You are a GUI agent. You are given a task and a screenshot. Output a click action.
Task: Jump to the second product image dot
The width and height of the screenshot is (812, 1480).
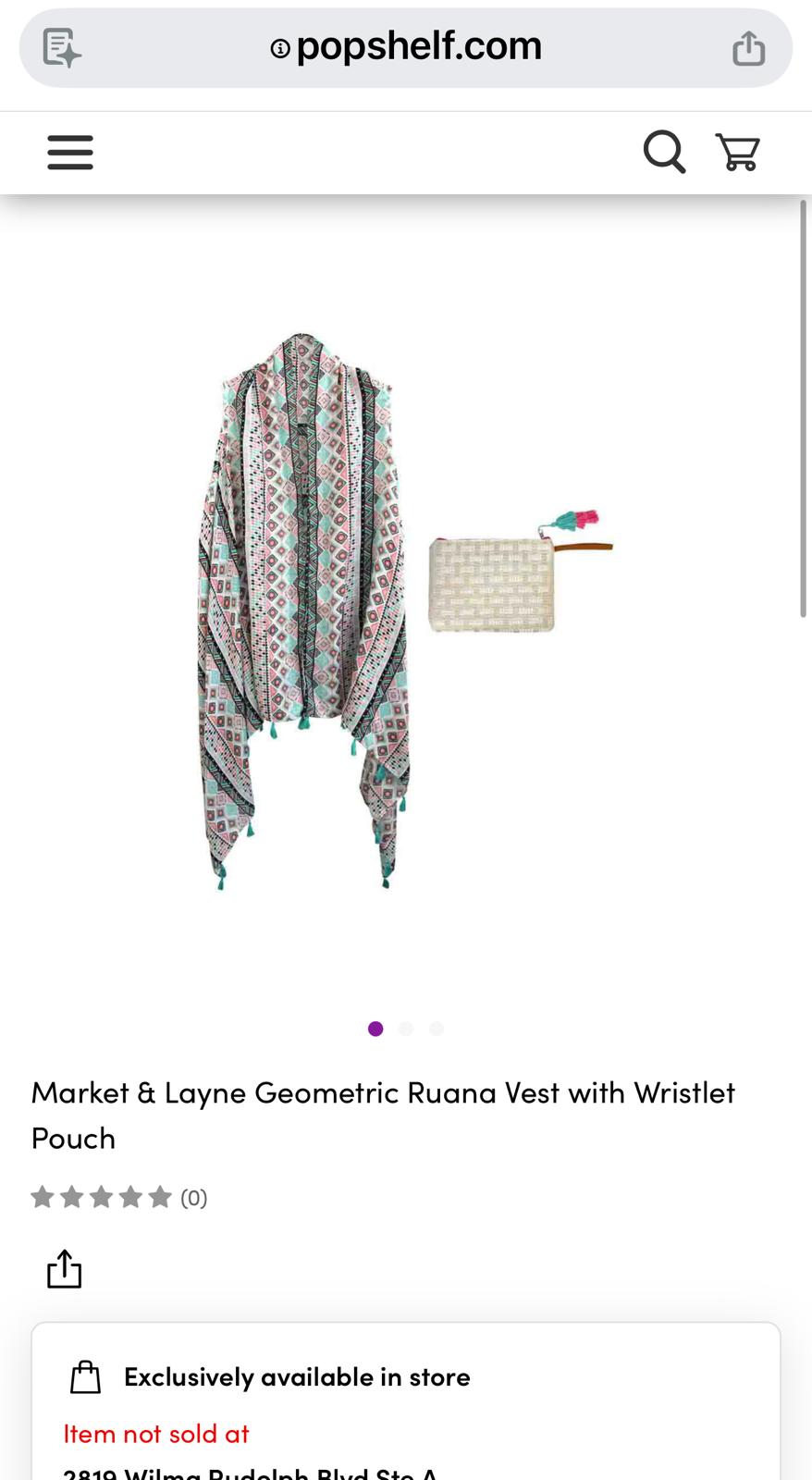point(405,1029)
